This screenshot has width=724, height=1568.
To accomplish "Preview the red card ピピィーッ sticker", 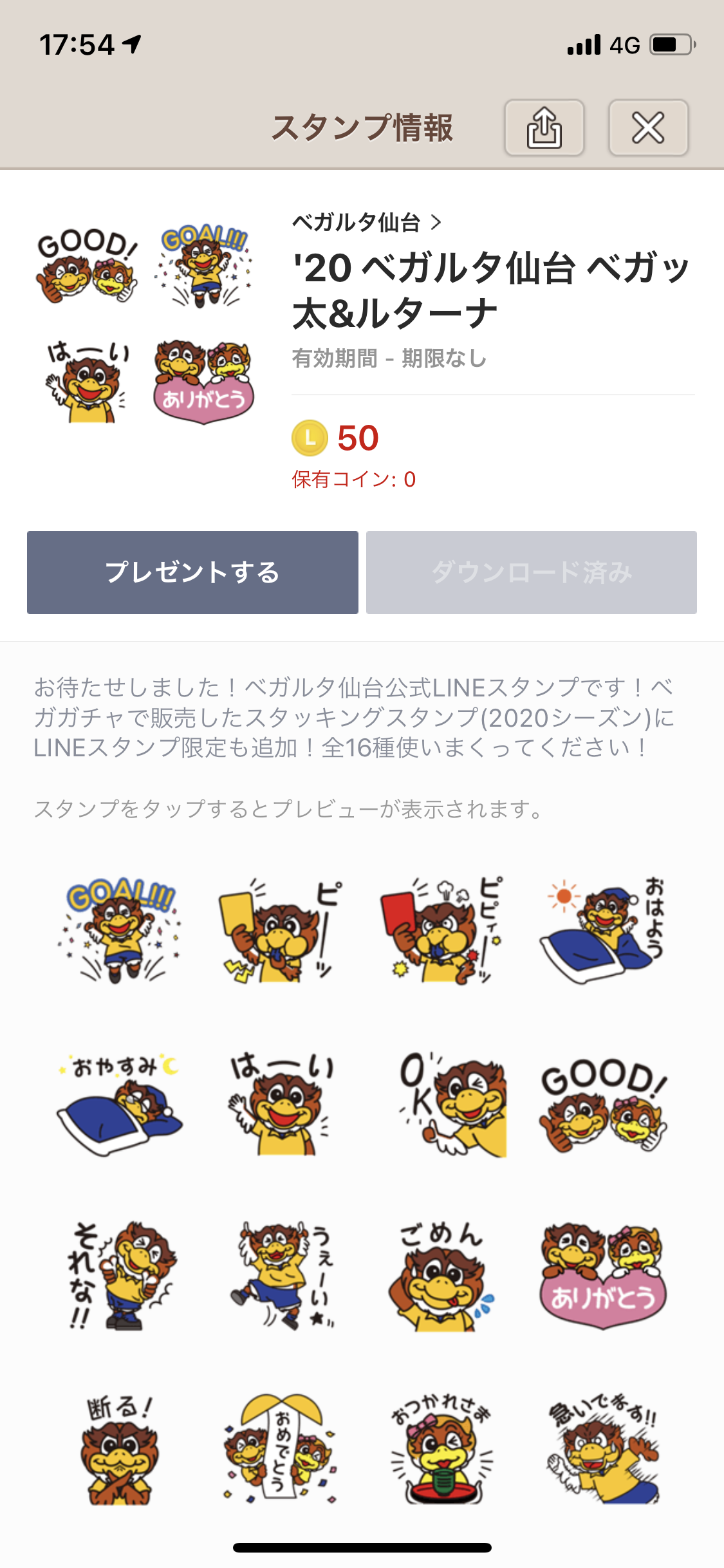I will click(441, 930).
